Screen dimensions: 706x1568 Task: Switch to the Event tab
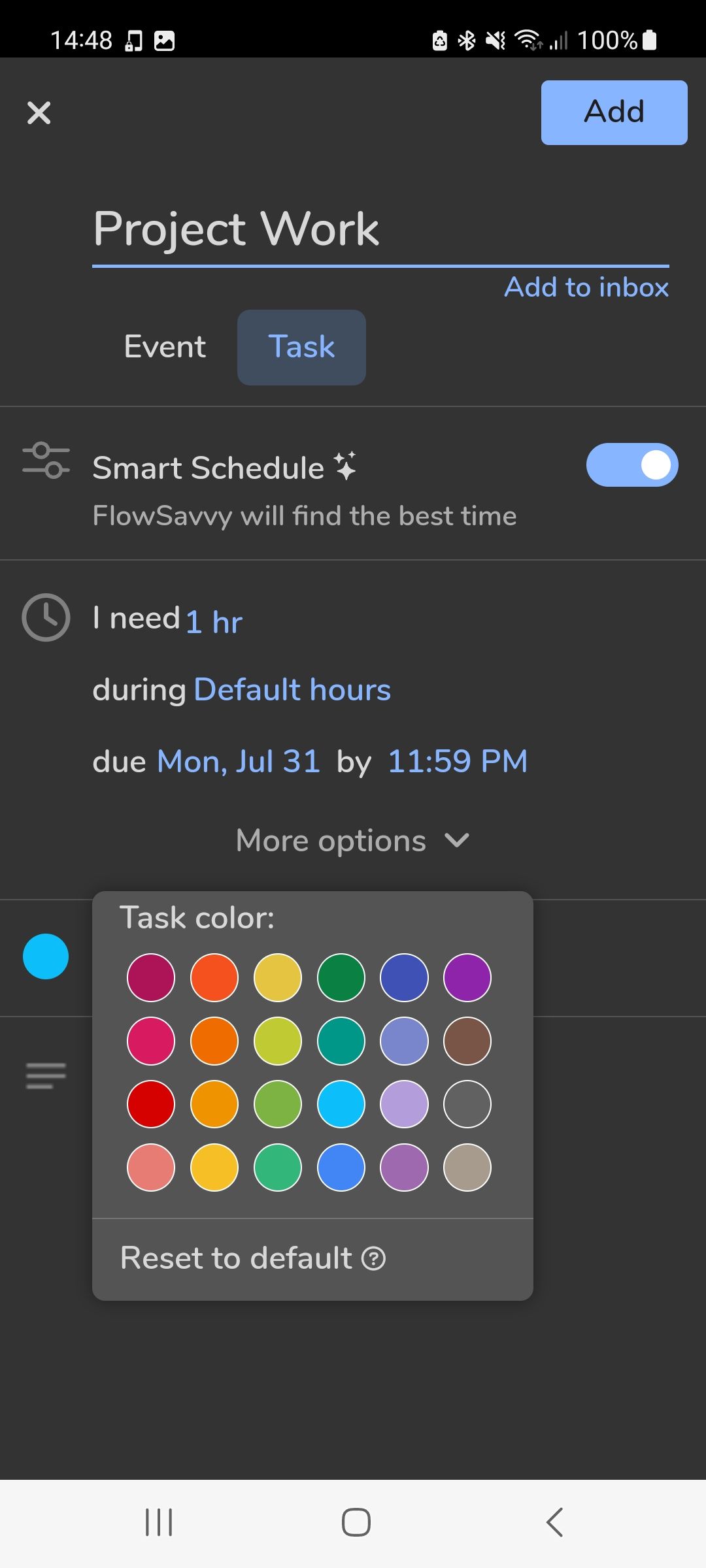(x=165, y=347)
